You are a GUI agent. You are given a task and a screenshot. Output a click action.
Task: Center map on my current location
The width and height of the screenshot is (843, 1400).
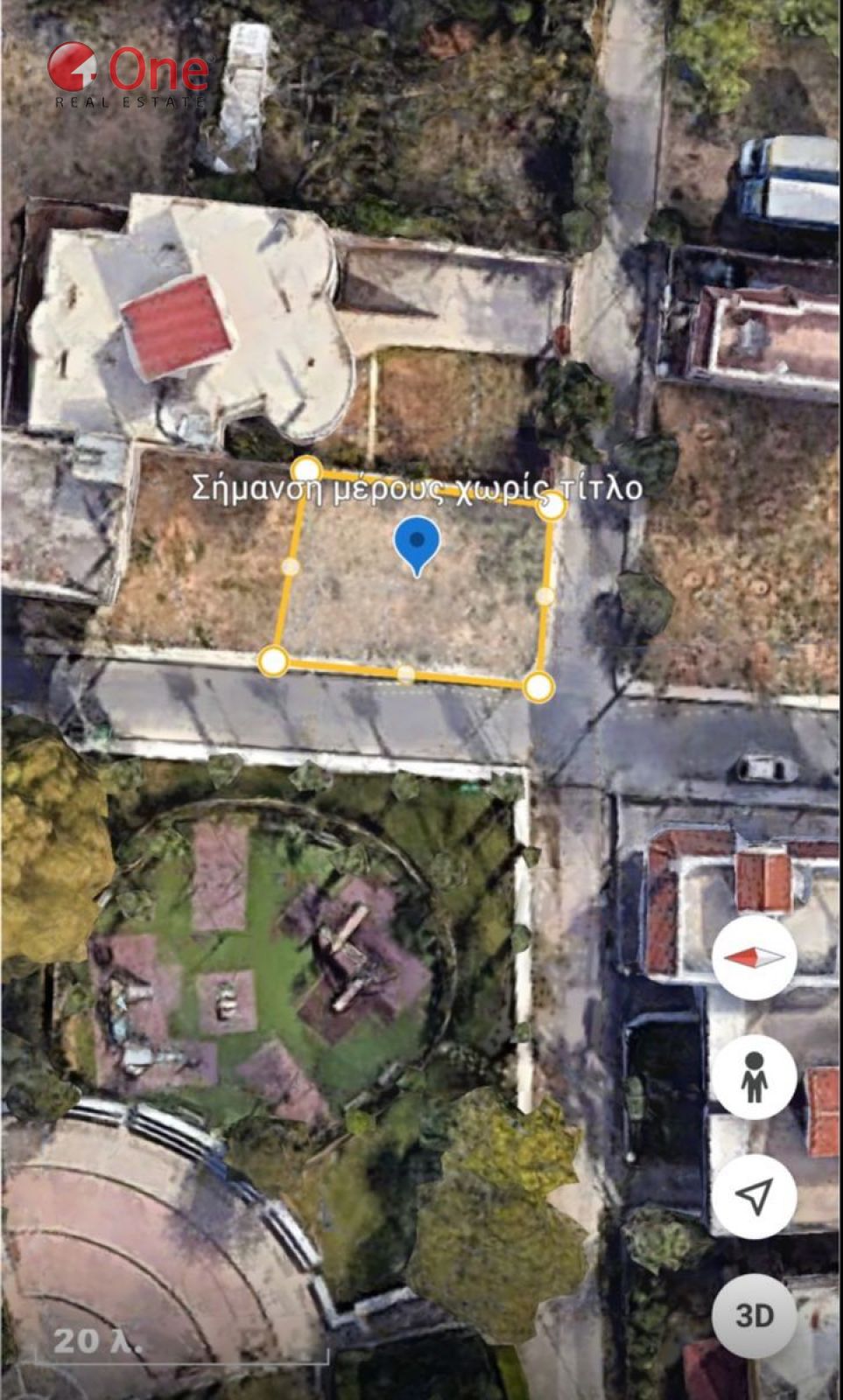click(754, 1195)
